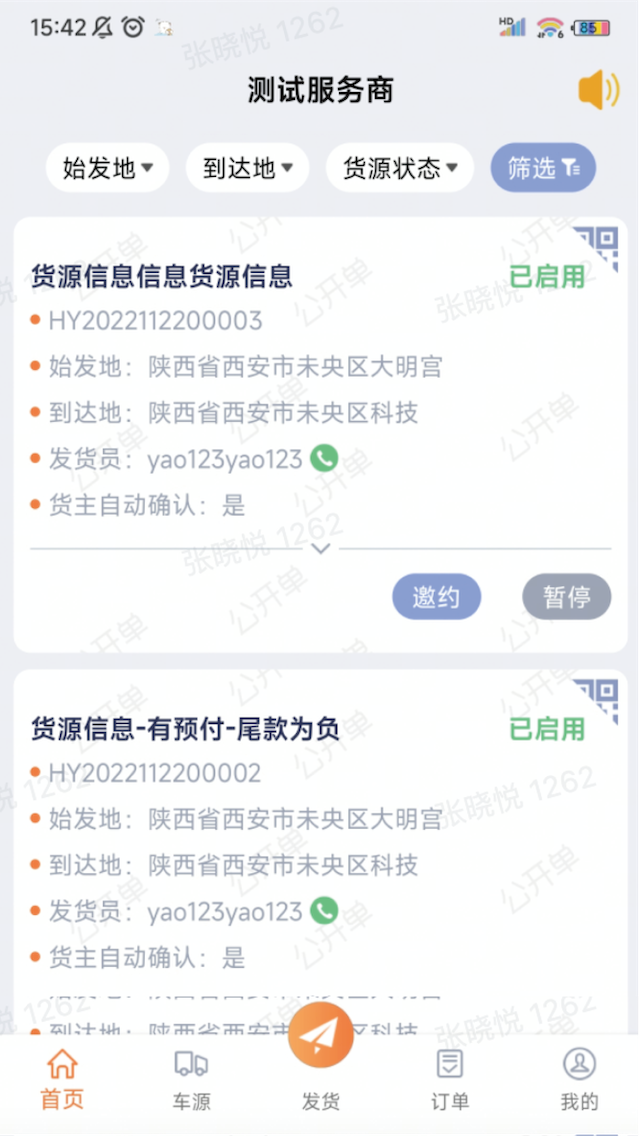Tap 邀约 on the first cargo card
This screenshot has height=1136, width=639.
pyautogui.click(x=436, y=597)
